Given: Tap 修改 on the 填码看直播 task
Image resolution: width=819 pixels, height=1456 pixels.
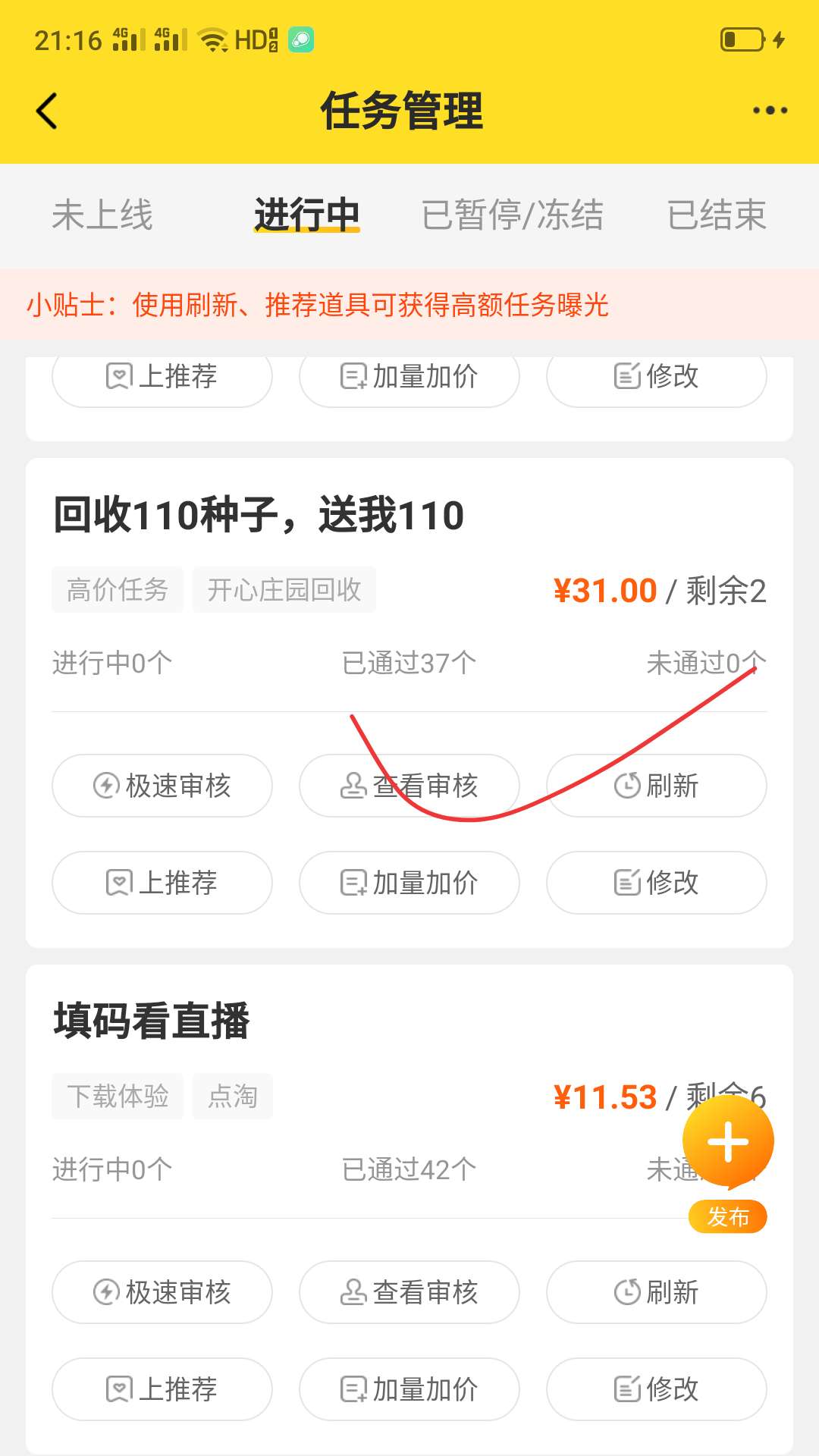Looking at the screenshot, I should 657,1389.
